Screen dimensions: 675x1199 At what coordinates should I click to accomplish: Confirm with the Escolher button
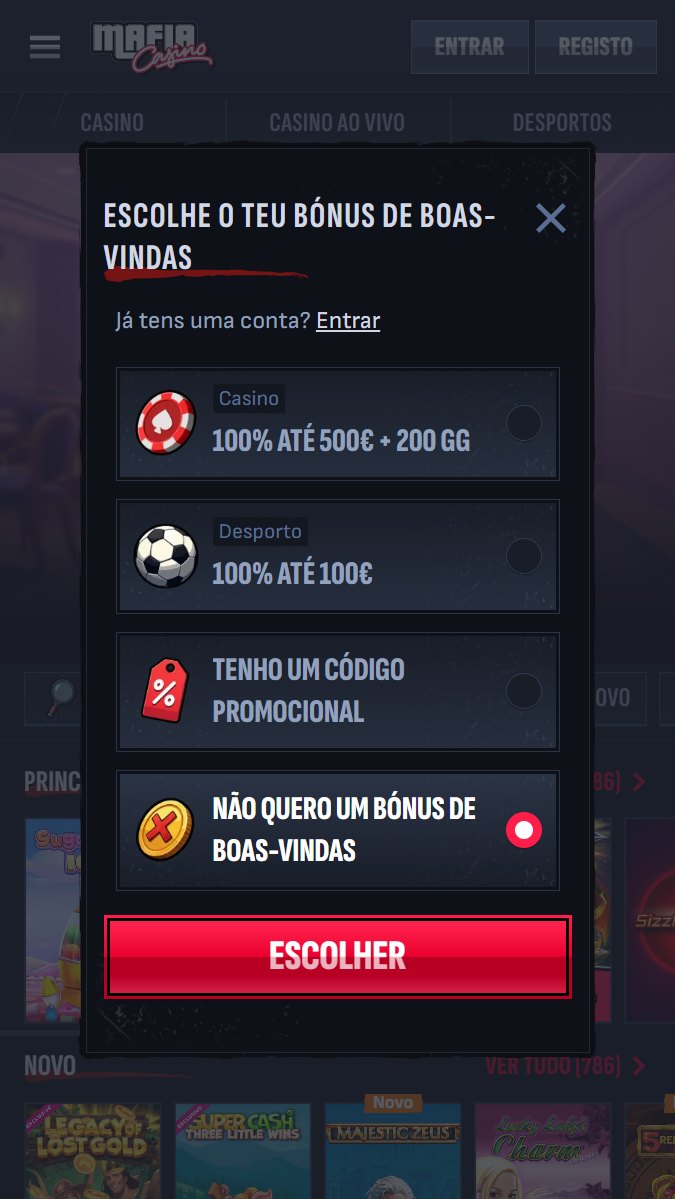coord(338,956)
